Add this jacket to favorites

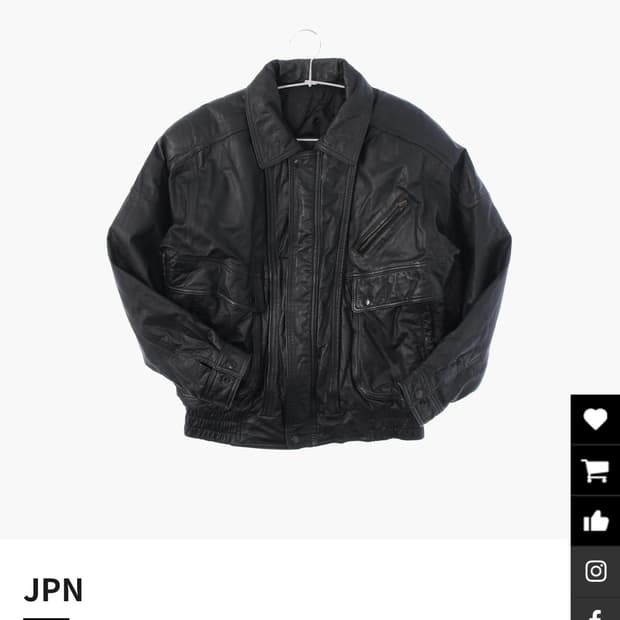(x=595, y=420)
